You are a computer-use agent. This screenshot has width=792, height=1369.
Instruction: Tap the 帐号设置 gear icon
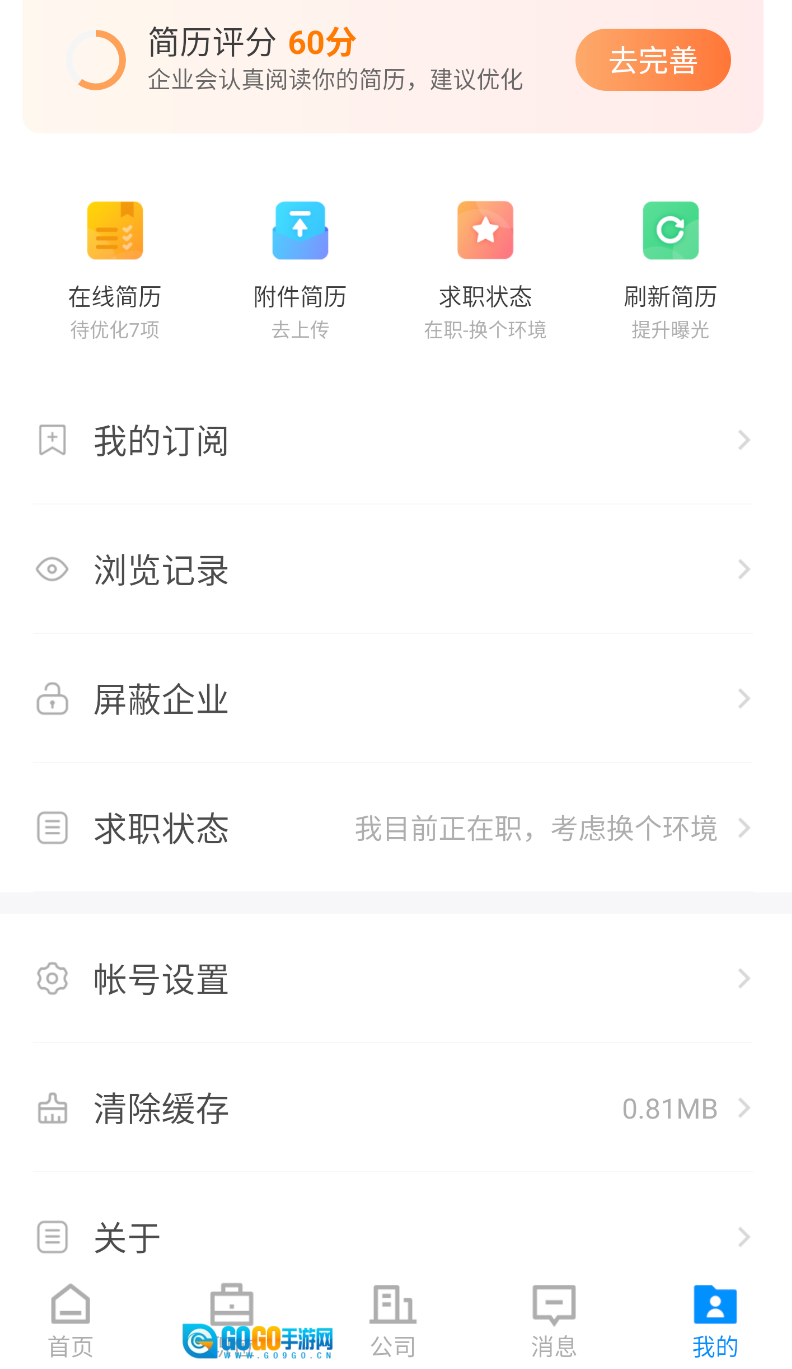click(x=52, y=978)
